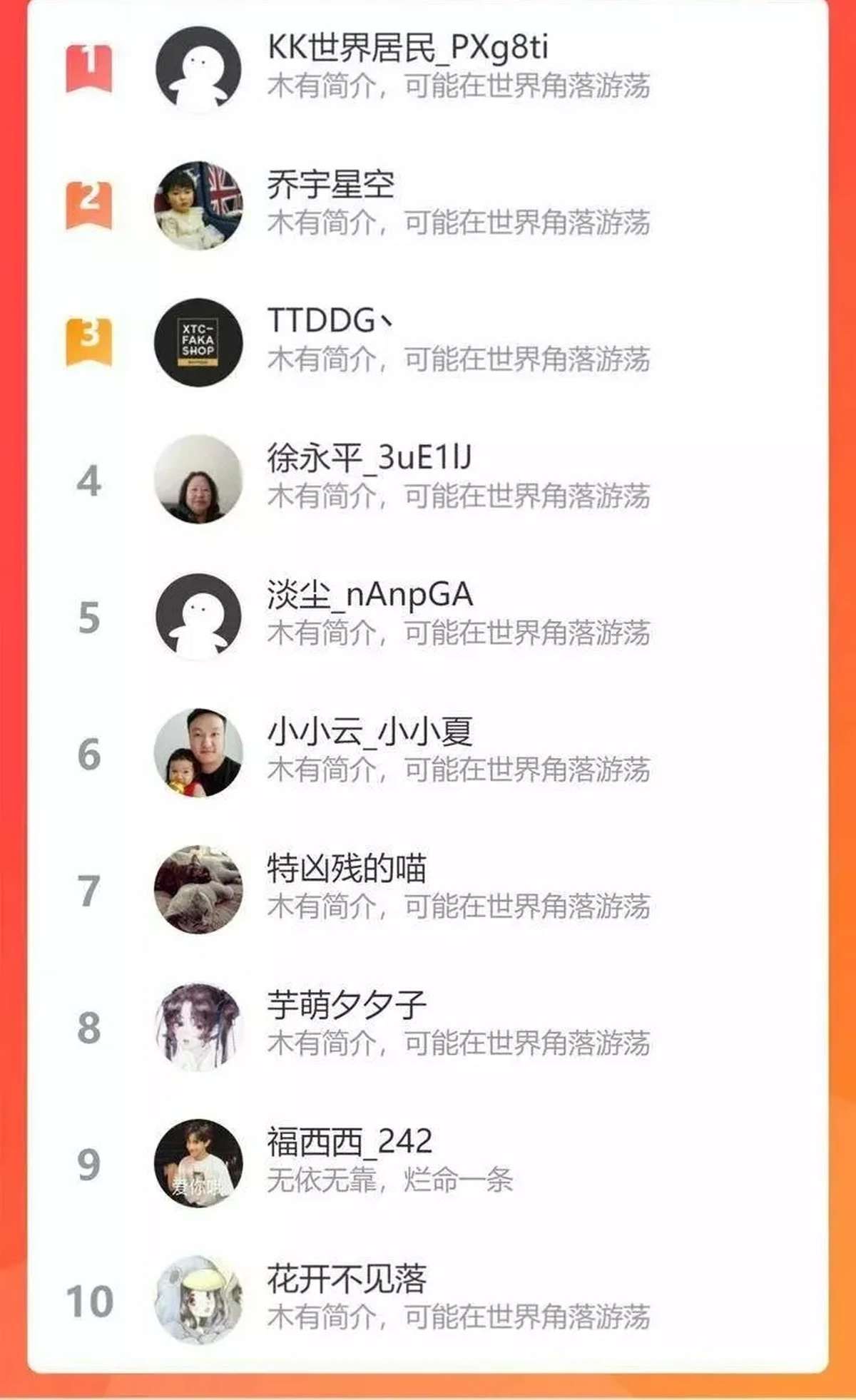Screen dimensions: 856x1400
Task: Open 福西西_242's profile row
Action: click(428, 1164)
